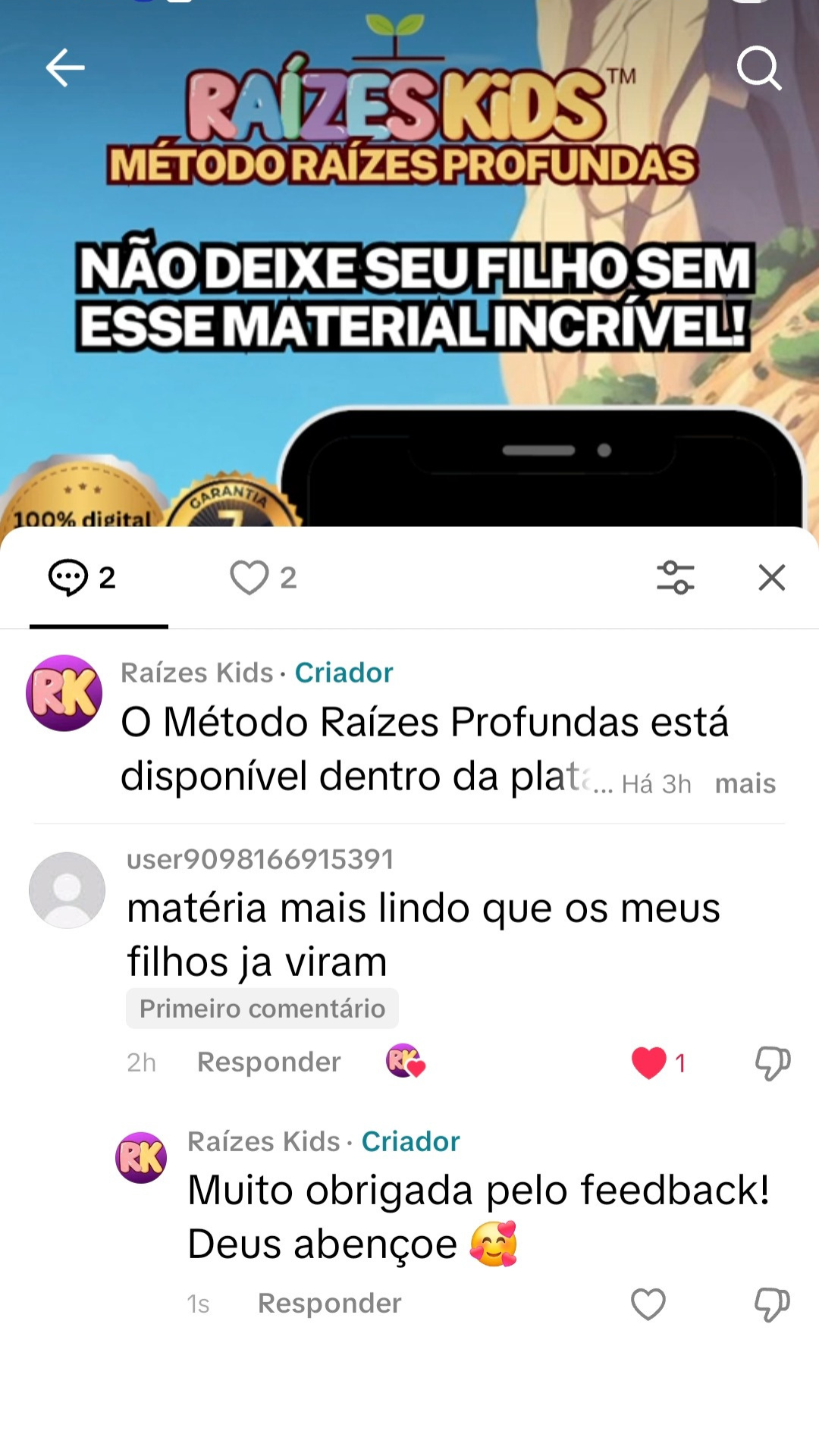Open Raízes Kids avatar on pinned comment
The height and width of the screenshot is (1456, 819).
(64, 693)
